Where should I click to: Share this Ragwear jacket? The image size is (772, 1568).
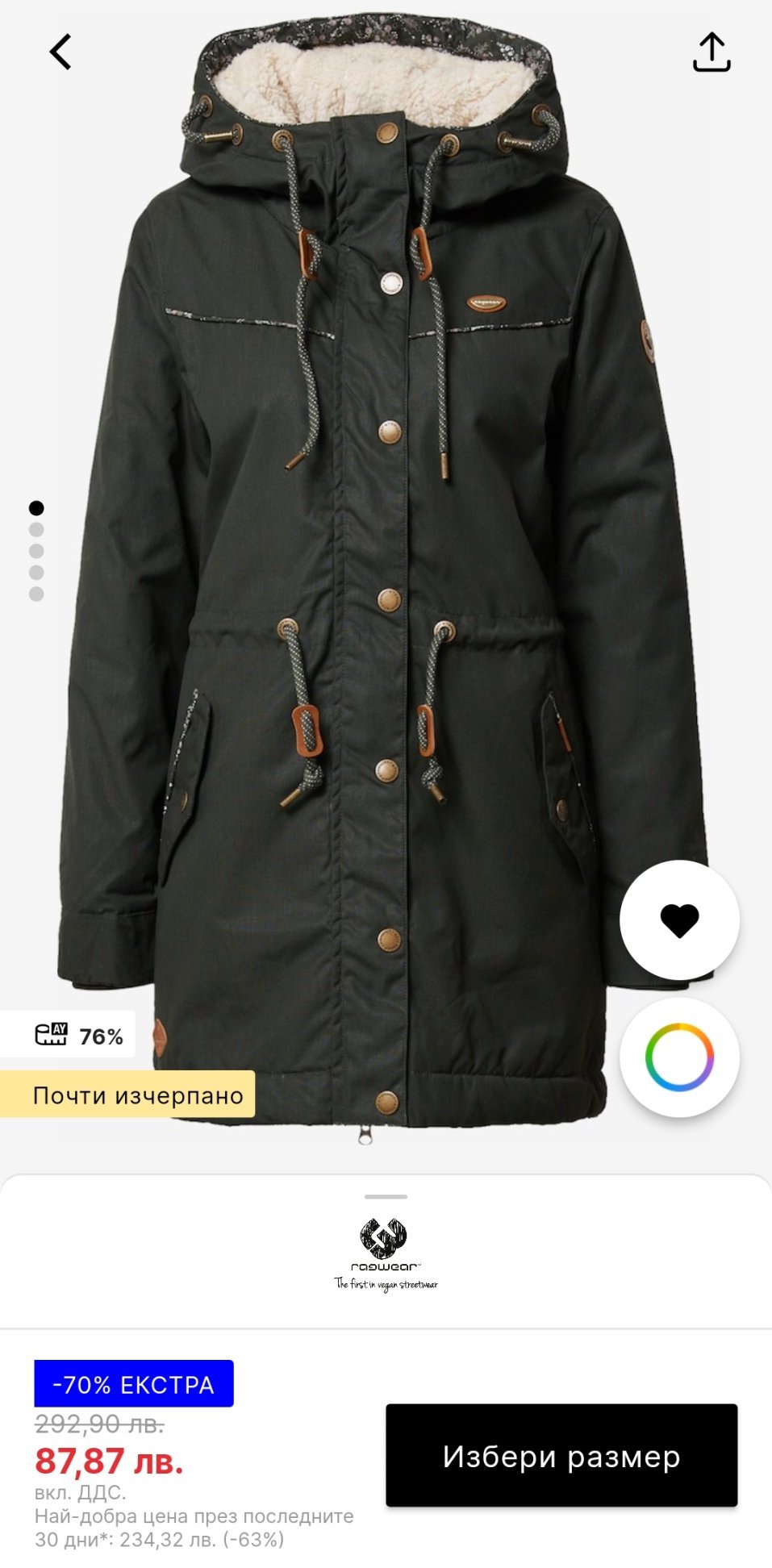coord(711,52)
